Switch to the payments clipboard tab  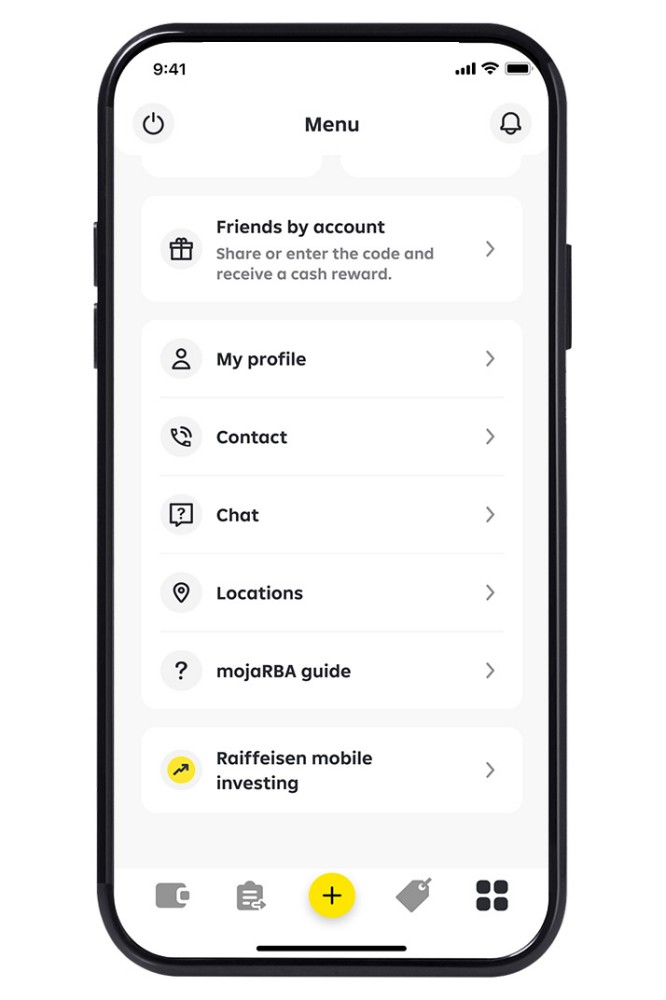coord(251,896)
